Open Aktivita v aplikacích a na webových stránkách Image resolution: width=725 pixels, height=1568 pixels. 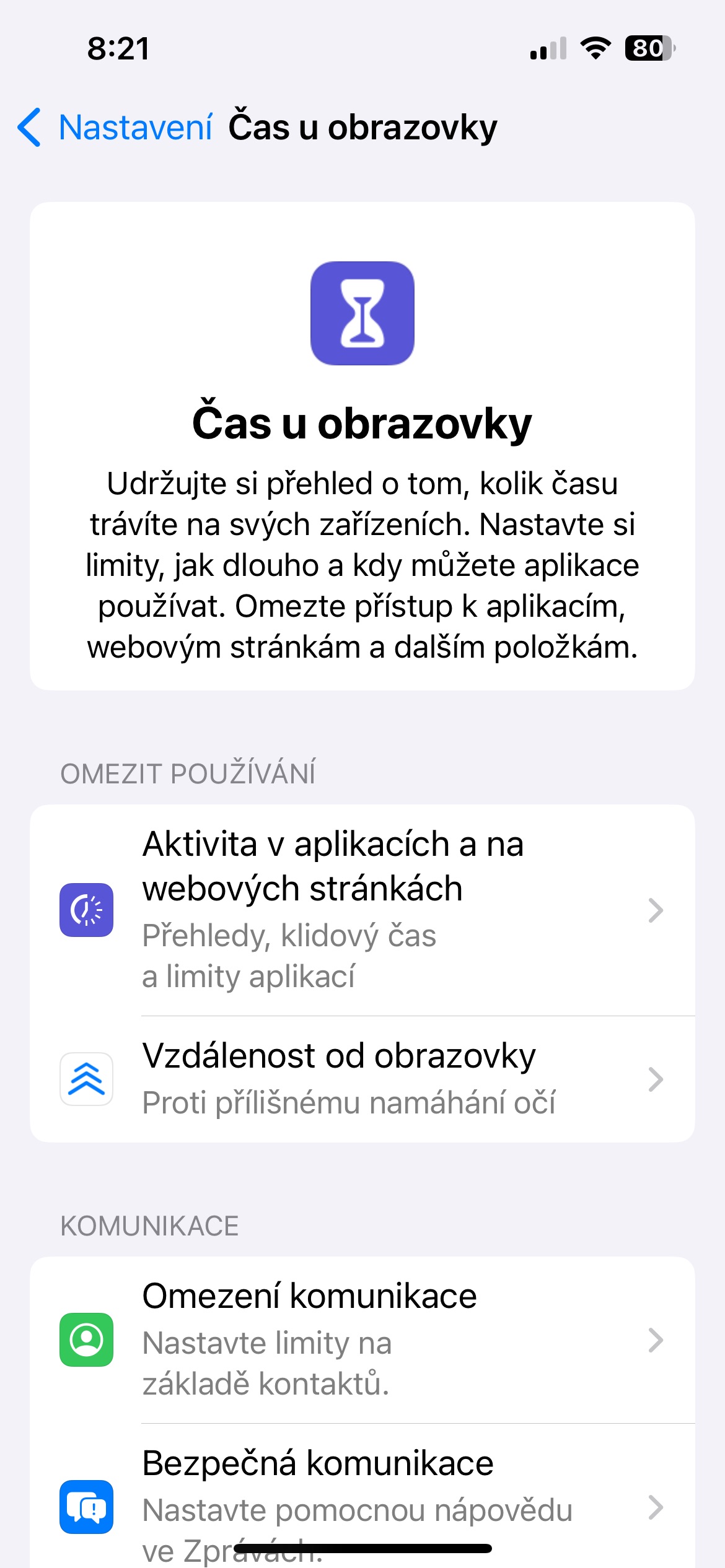coord(362,910)
